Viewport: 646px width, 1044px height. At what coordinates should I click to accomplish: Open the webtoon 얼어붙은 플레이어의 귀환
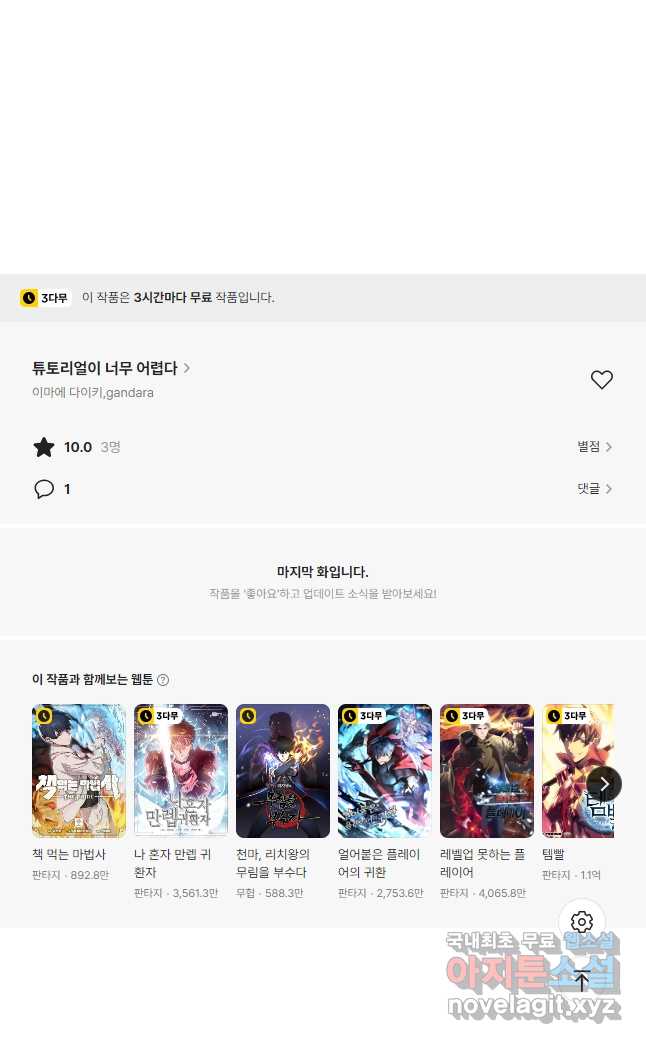coord(385,771)
